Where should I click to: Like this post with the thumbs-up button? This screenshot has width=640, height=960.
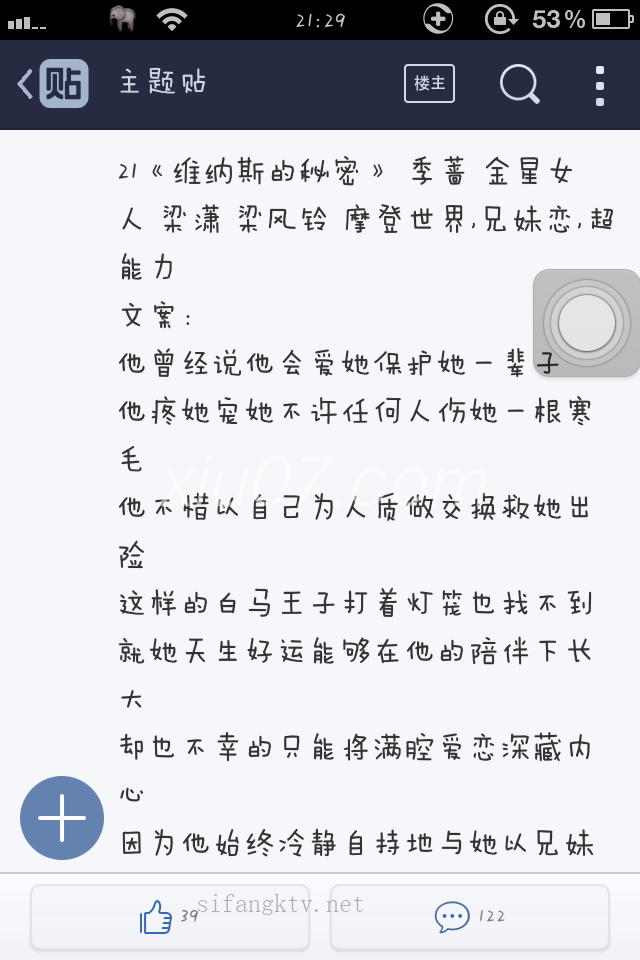pyautogui.click(x=169, y=916)
